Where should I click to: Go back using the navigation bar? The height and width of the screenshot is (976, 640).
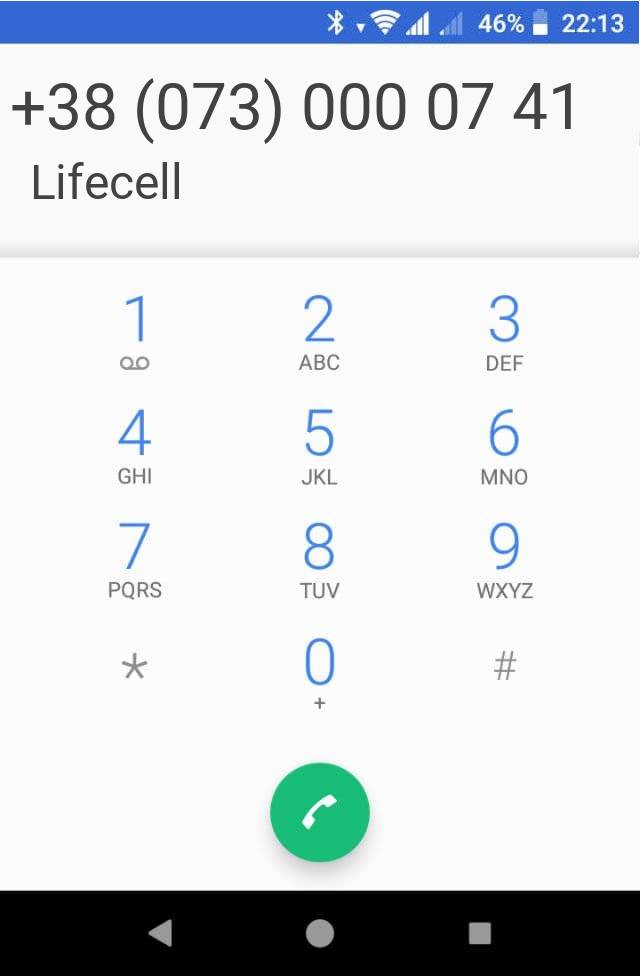[159, 933]
